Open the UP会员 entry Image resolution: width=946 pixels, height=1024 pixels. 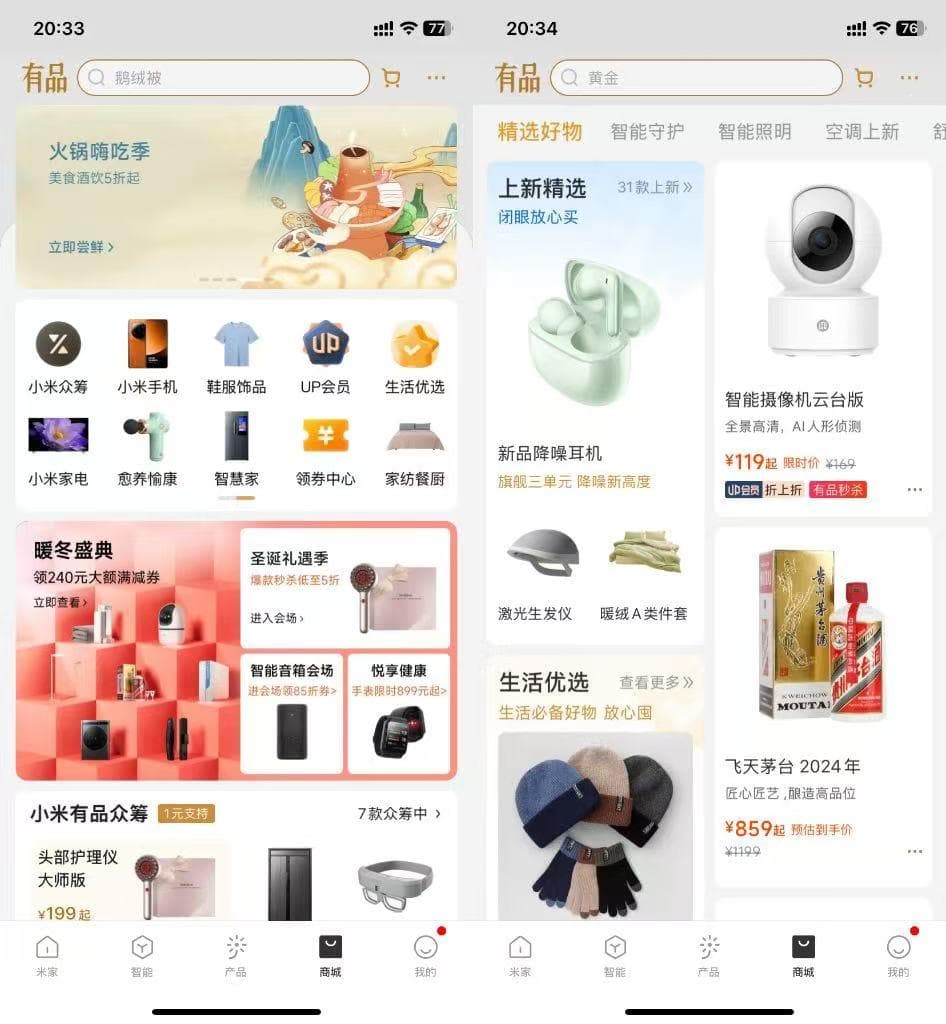[325, 357]
